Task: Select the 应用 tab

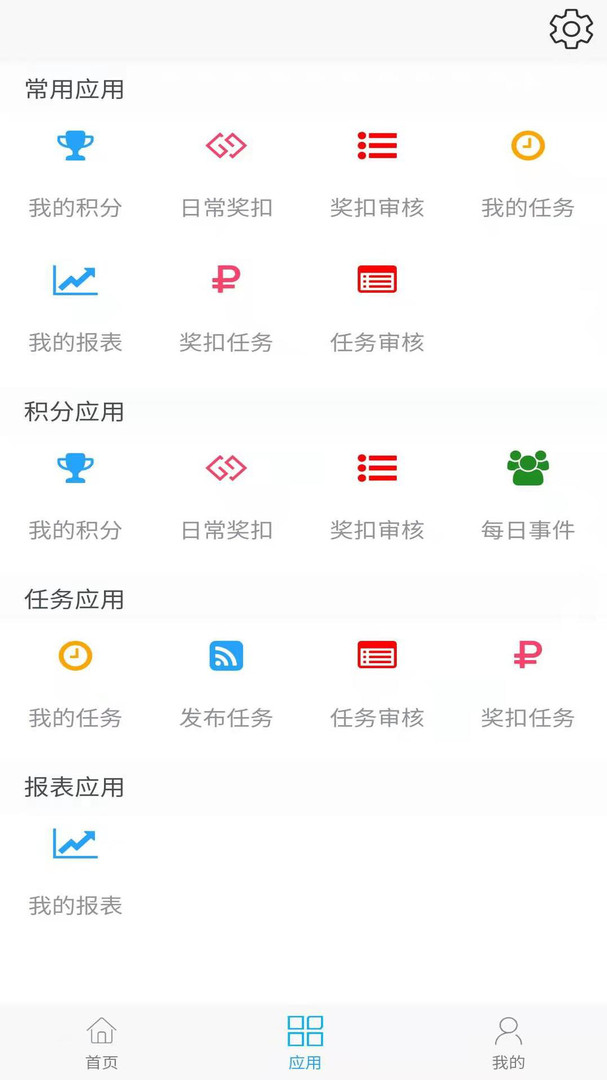Action: coord(305,1042)
